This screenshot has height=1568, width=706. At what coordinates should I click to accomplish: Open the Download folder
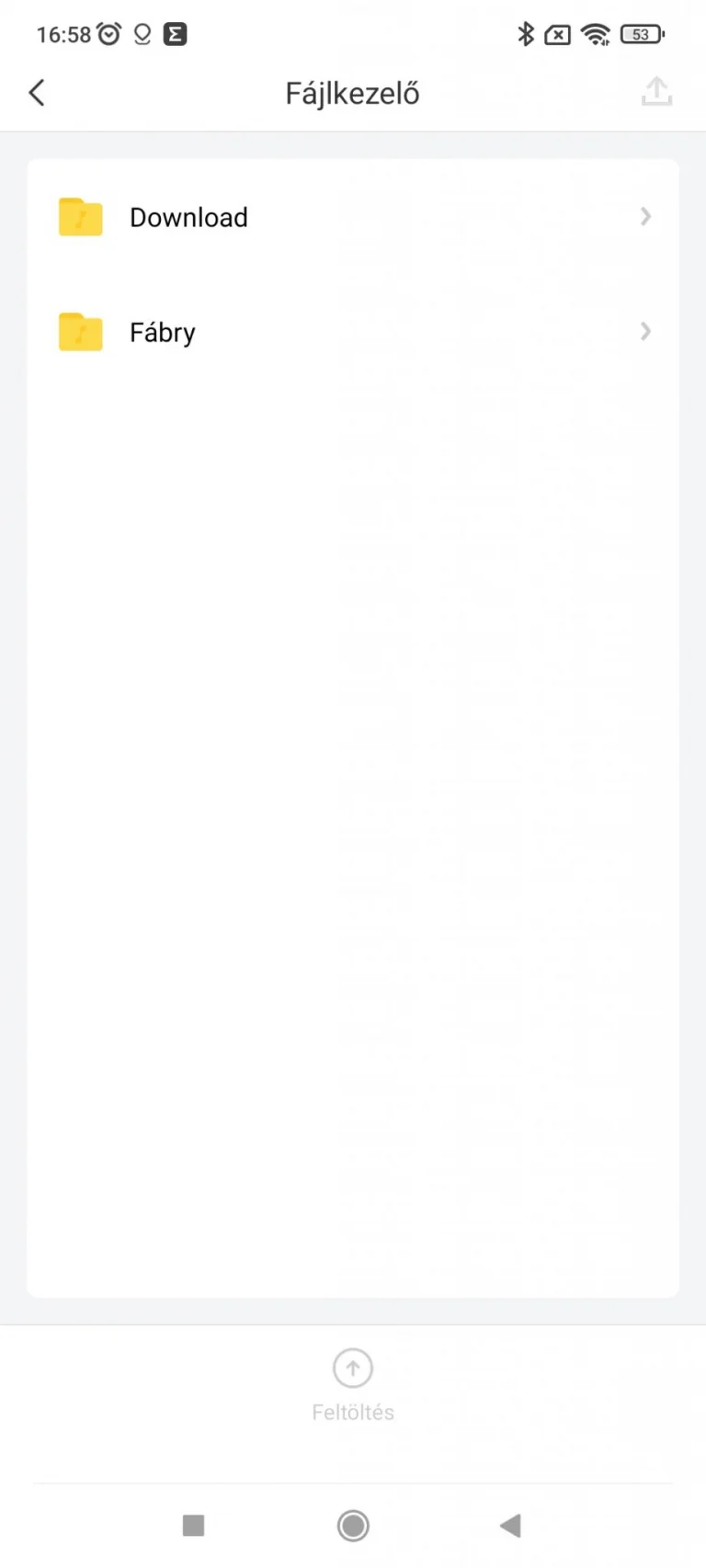point(353,218)
